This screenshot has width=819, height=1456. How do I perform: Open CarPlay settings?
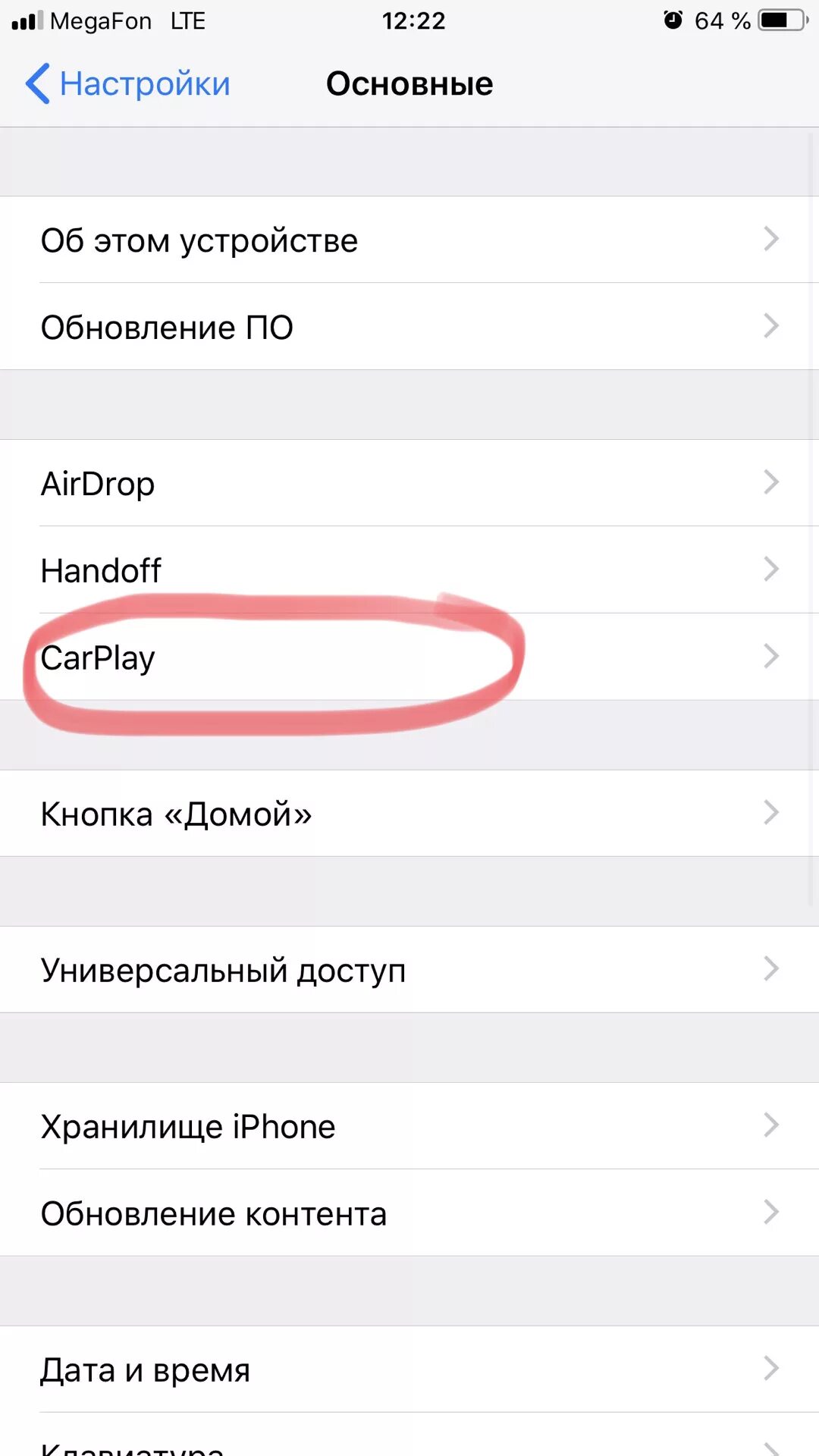409,657
